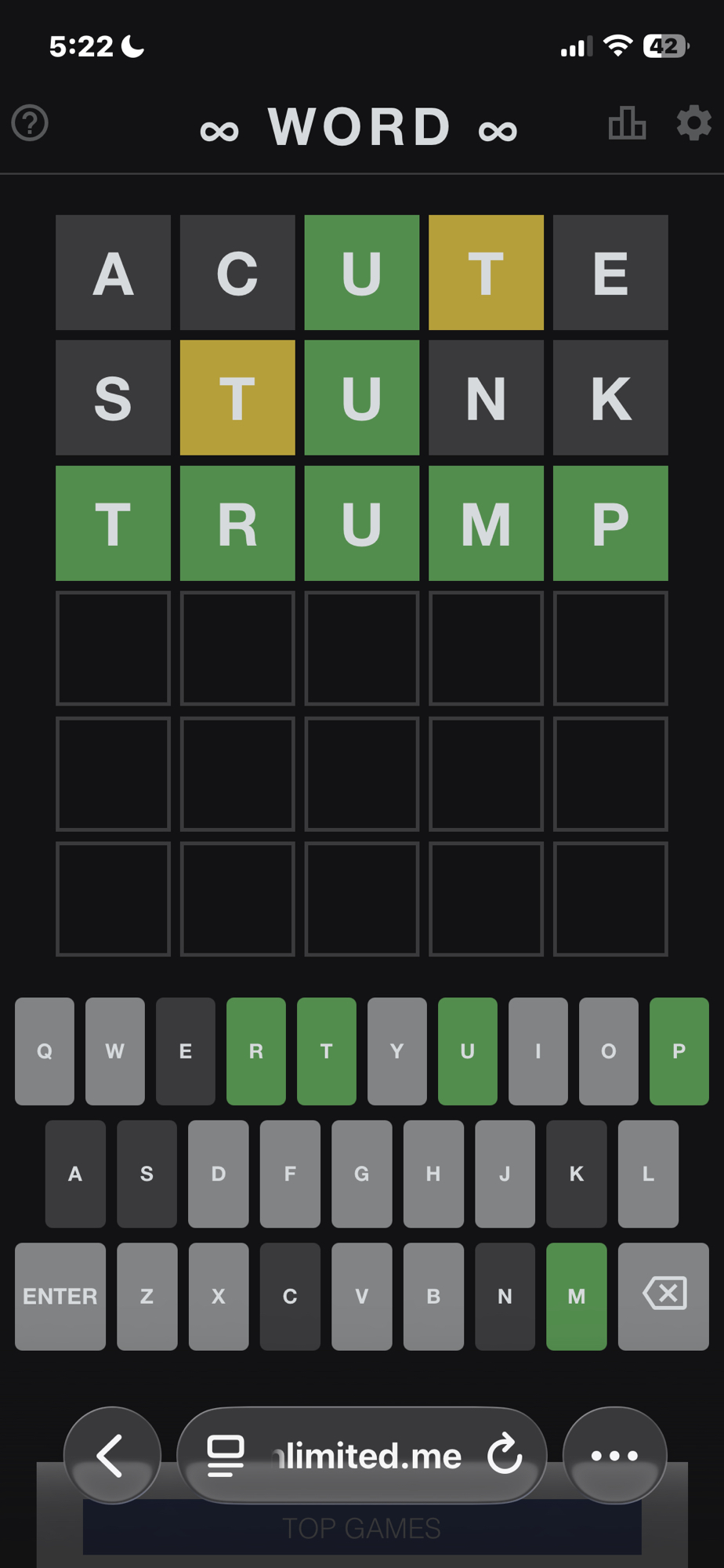
Task: Open the settings gear icon
Action: coord(693,123)
